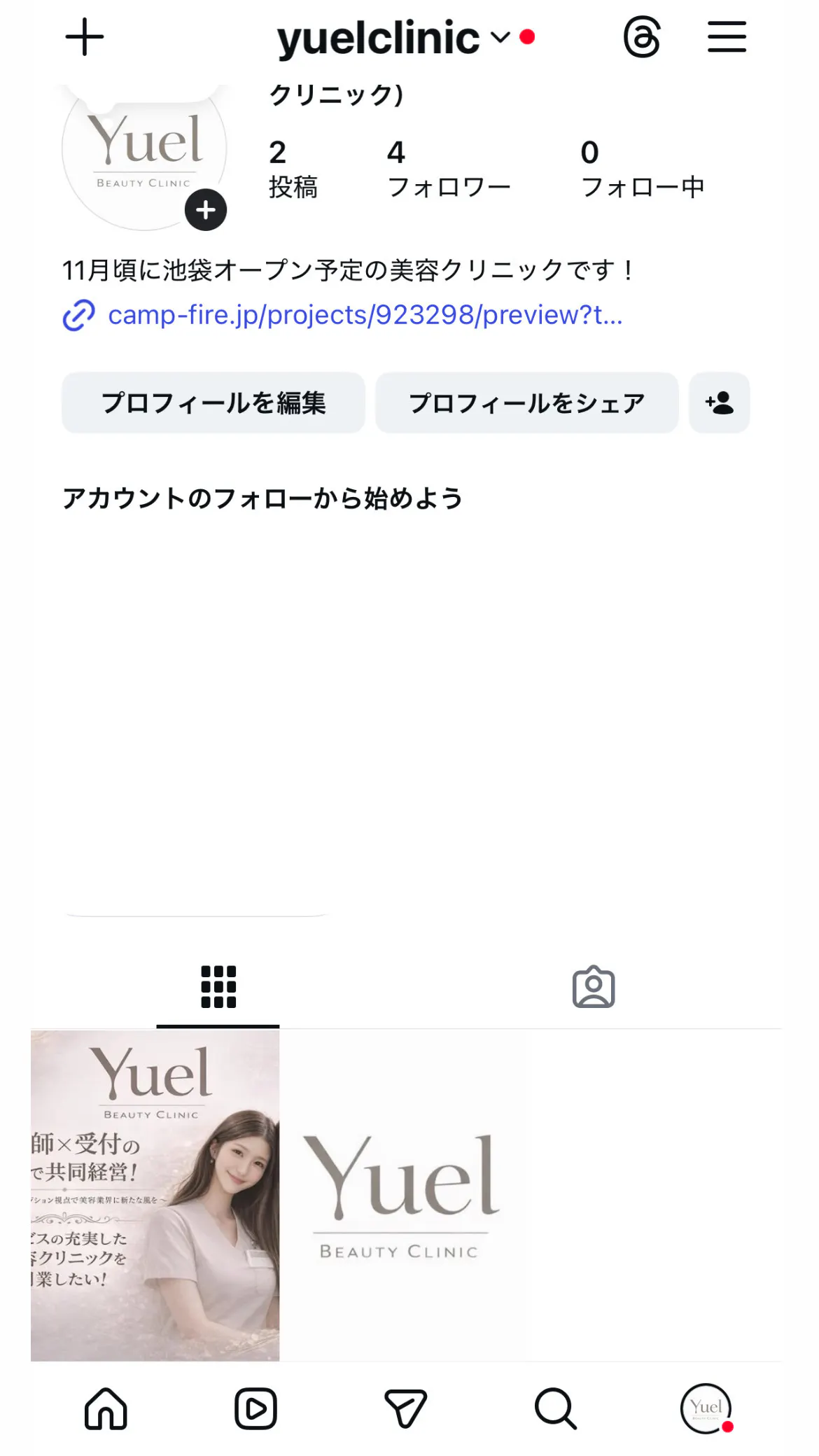Open direct messages from the bottom bar
The width and height of the screenshot is (819, 1456).
pyautogui.click(x=405, y=1408)
